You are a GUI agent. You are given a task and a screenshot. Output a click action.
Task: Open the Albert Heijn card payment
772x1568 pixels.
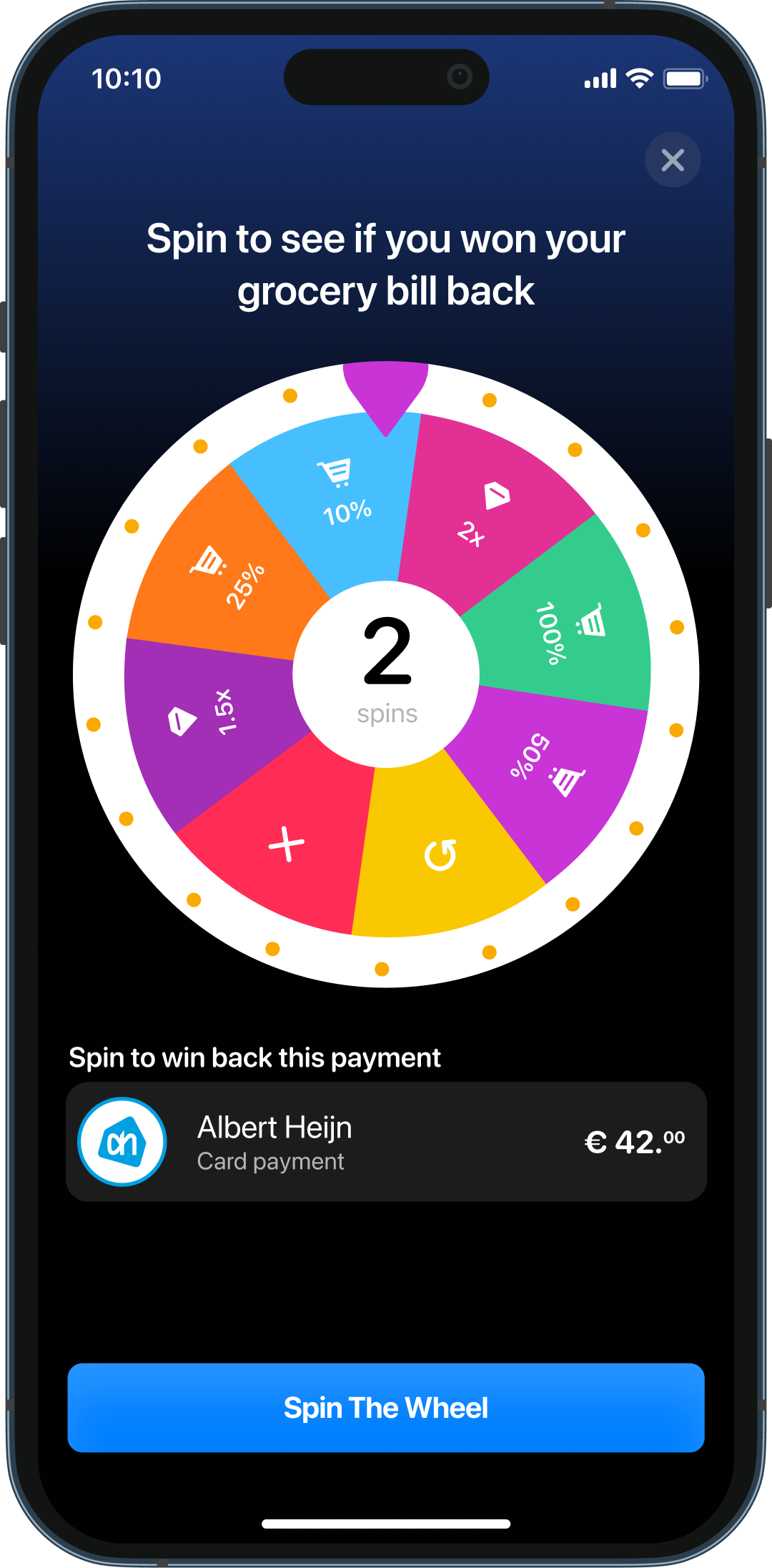pyautogui.click(x=386, y=1141)
